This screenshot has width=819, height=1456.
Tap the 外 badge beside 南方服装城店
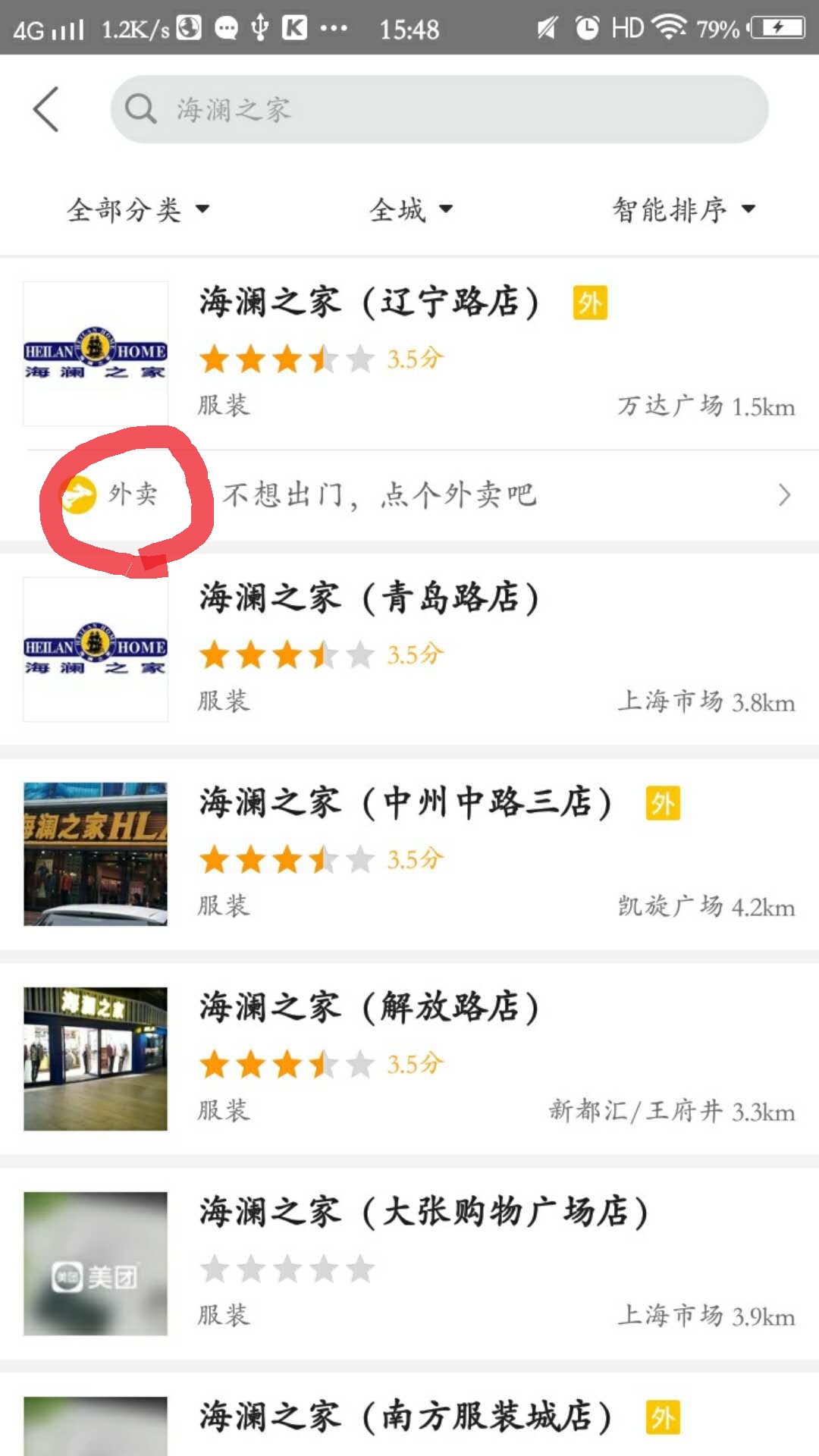(x=664, y=1419)
